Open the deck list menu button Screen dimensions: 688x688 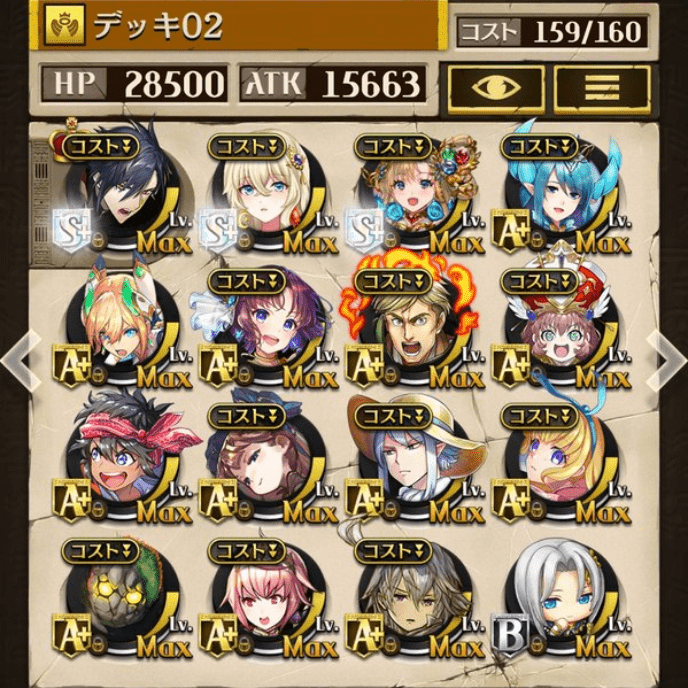[601, 86]
